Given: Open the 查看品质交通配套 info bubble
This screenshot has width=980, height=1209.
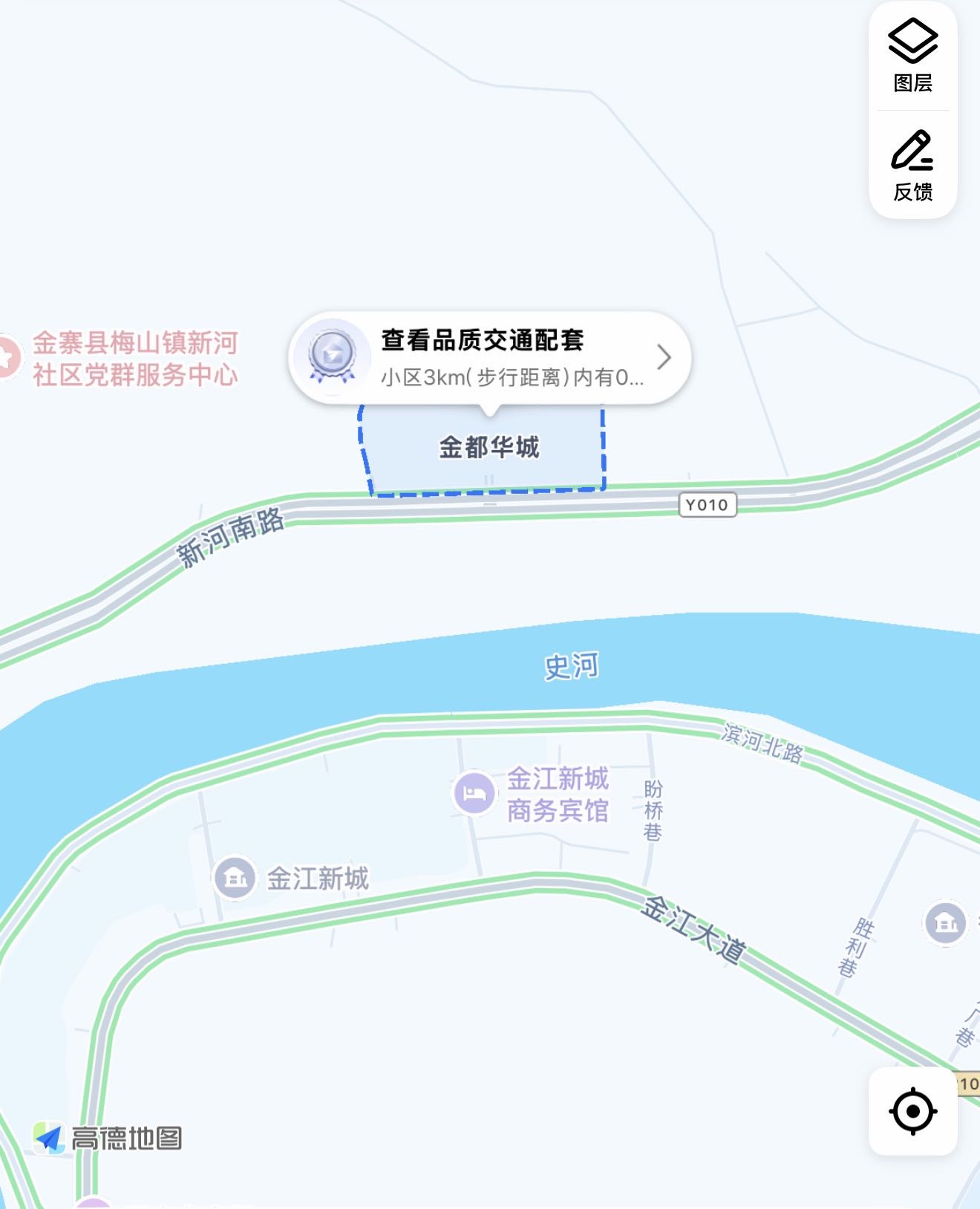Looking at the screenshot, I should point(489,358).
